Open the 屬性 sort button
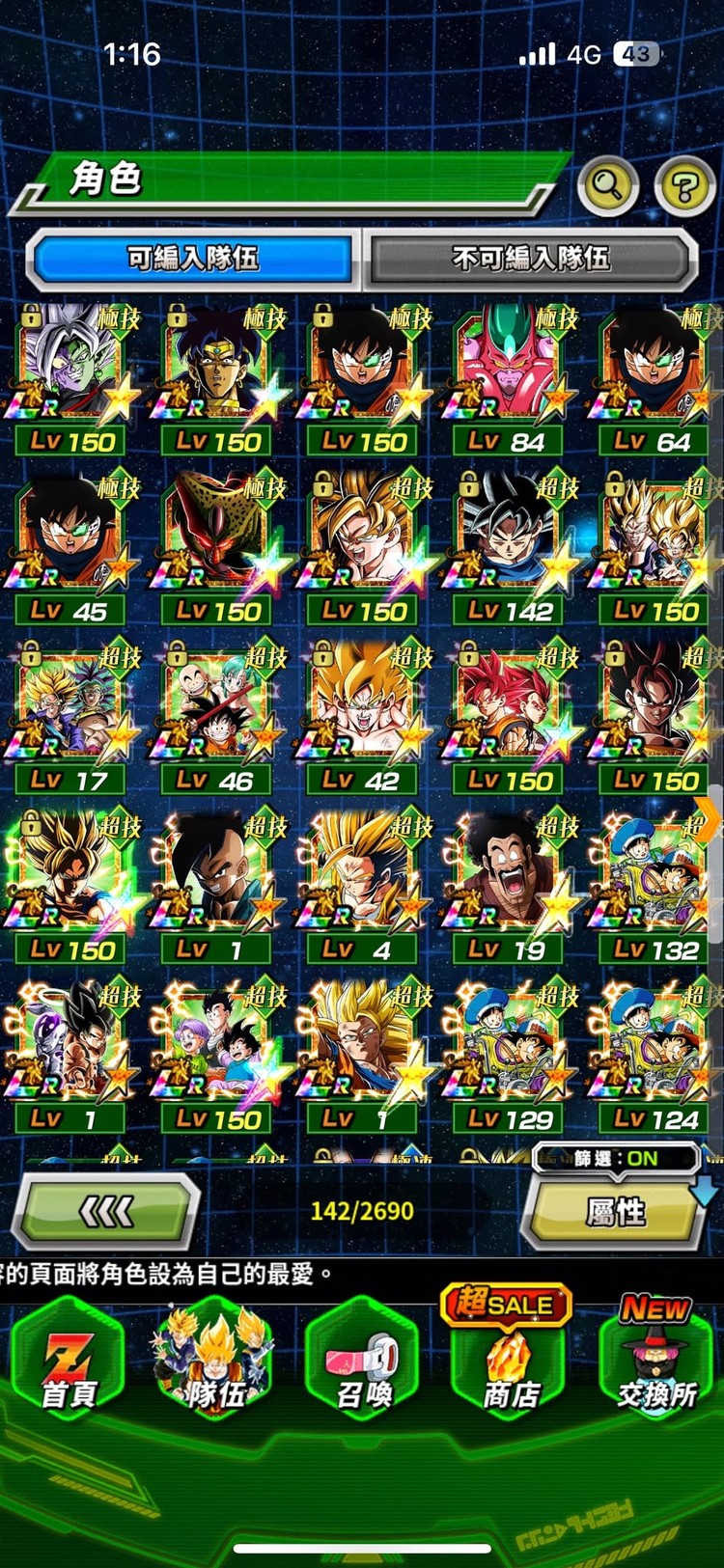 pyautogui.click(x=616, y=1212)
